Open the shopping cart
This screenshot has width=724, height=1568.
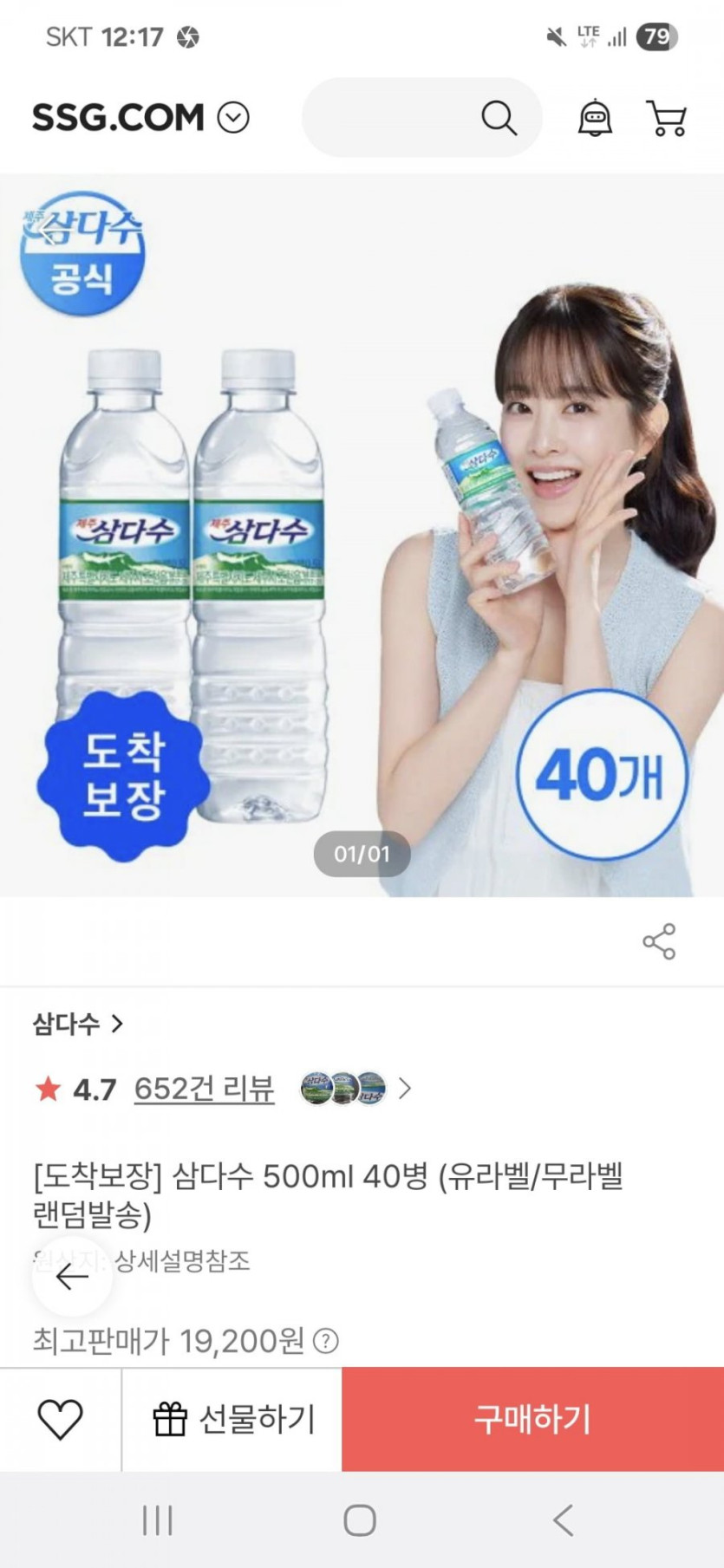pos(666,118)
